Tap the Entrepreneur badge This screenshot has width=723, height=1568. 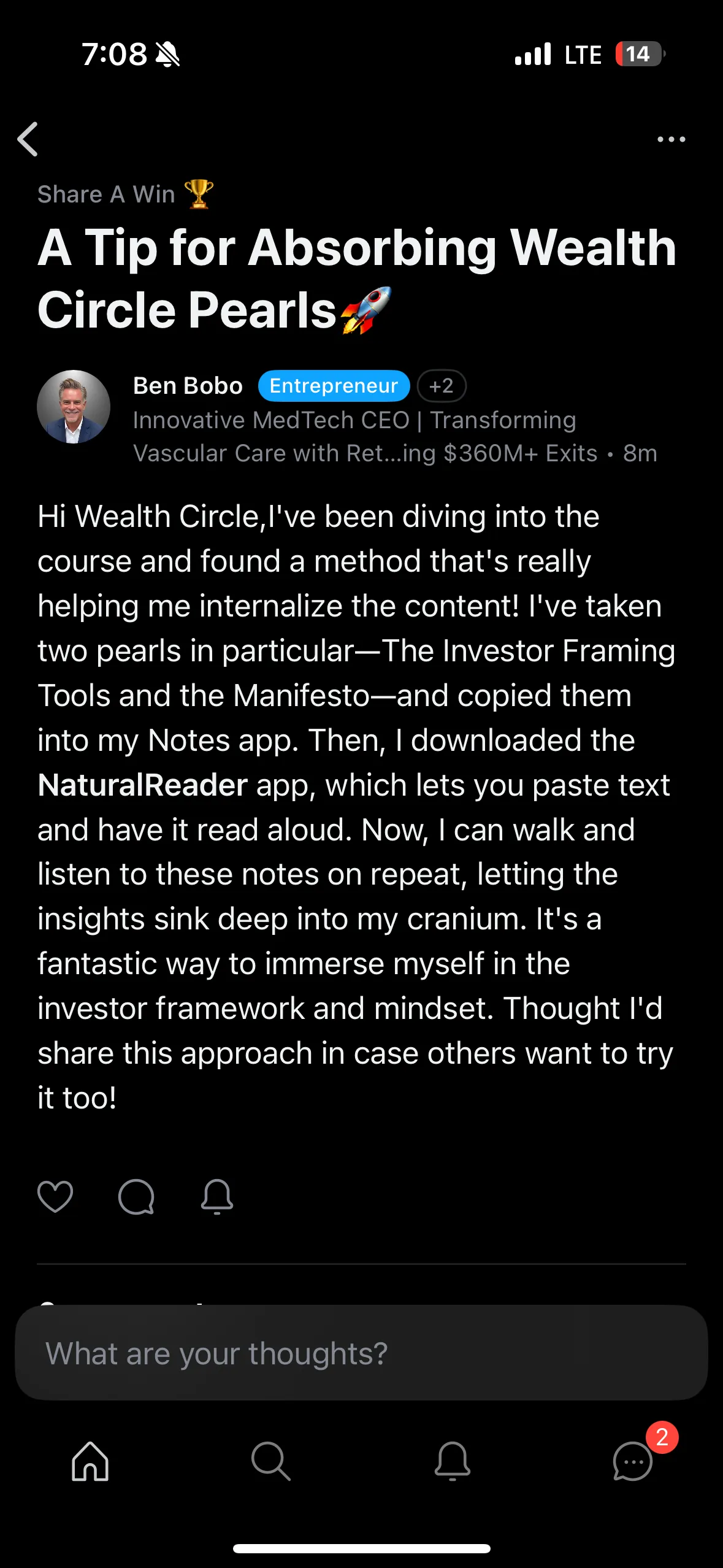pos(334,386)
